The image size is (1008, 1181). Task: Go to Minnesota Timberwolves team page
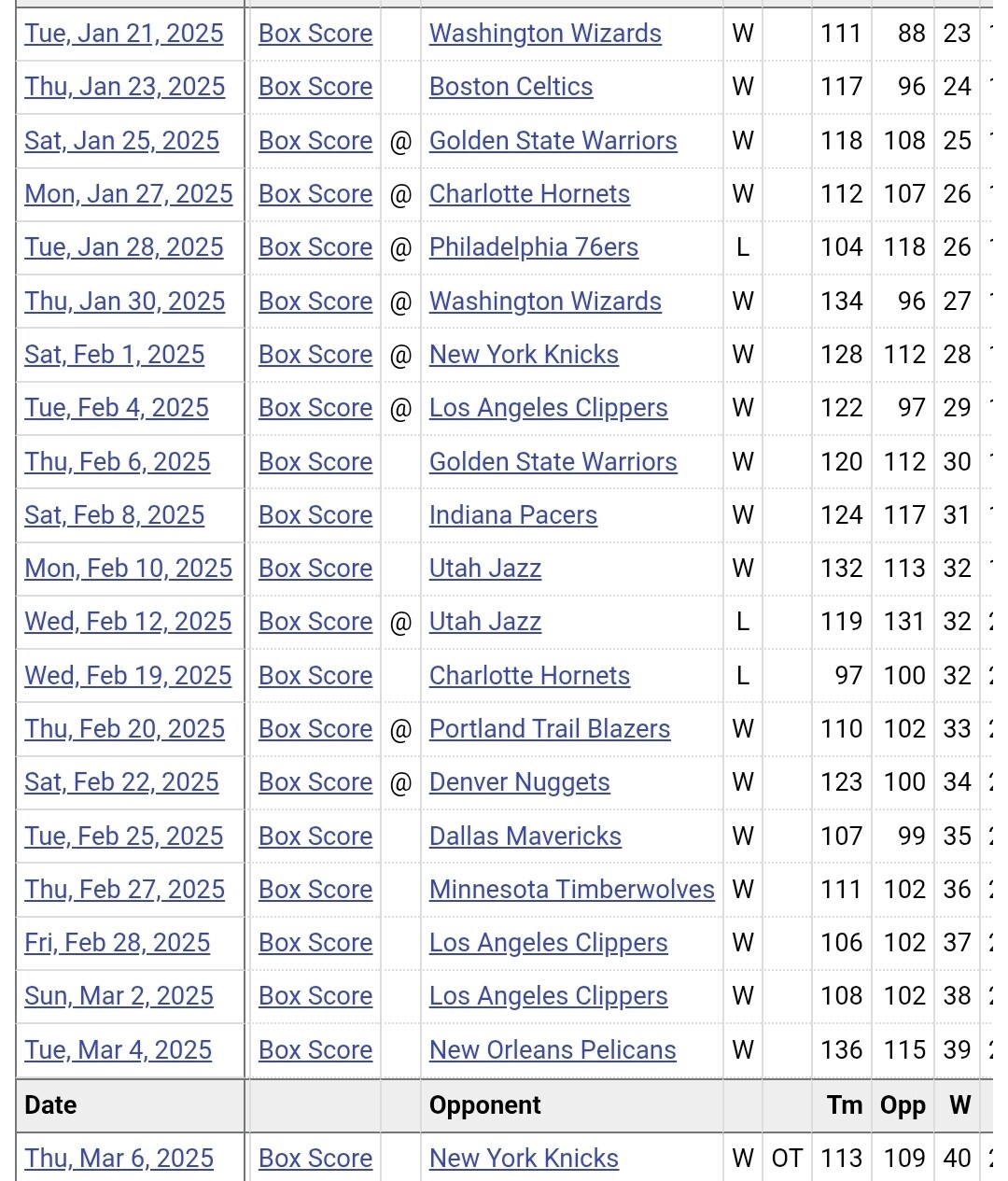572,890
